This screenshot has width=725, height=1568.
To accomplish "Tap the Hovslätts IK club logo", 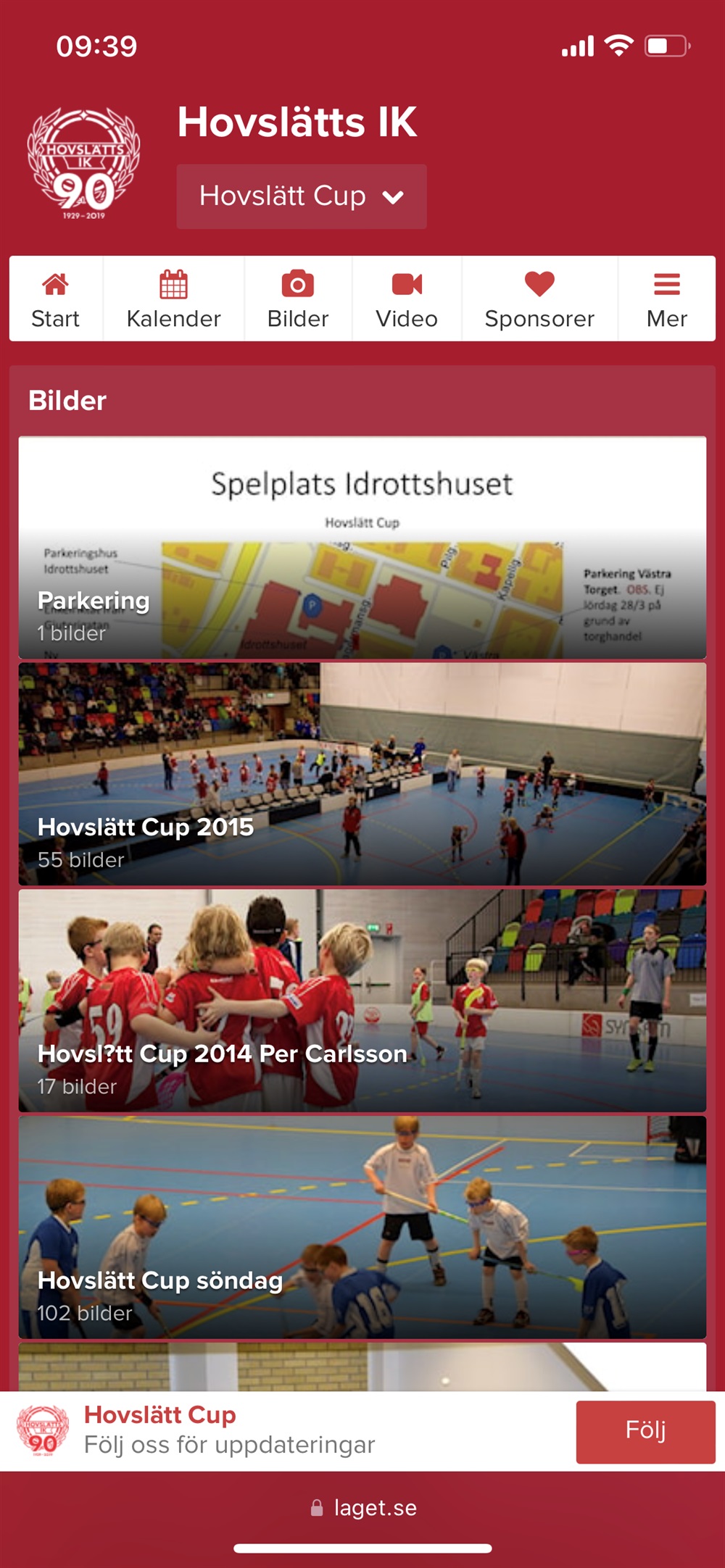I will pos(84,164).
